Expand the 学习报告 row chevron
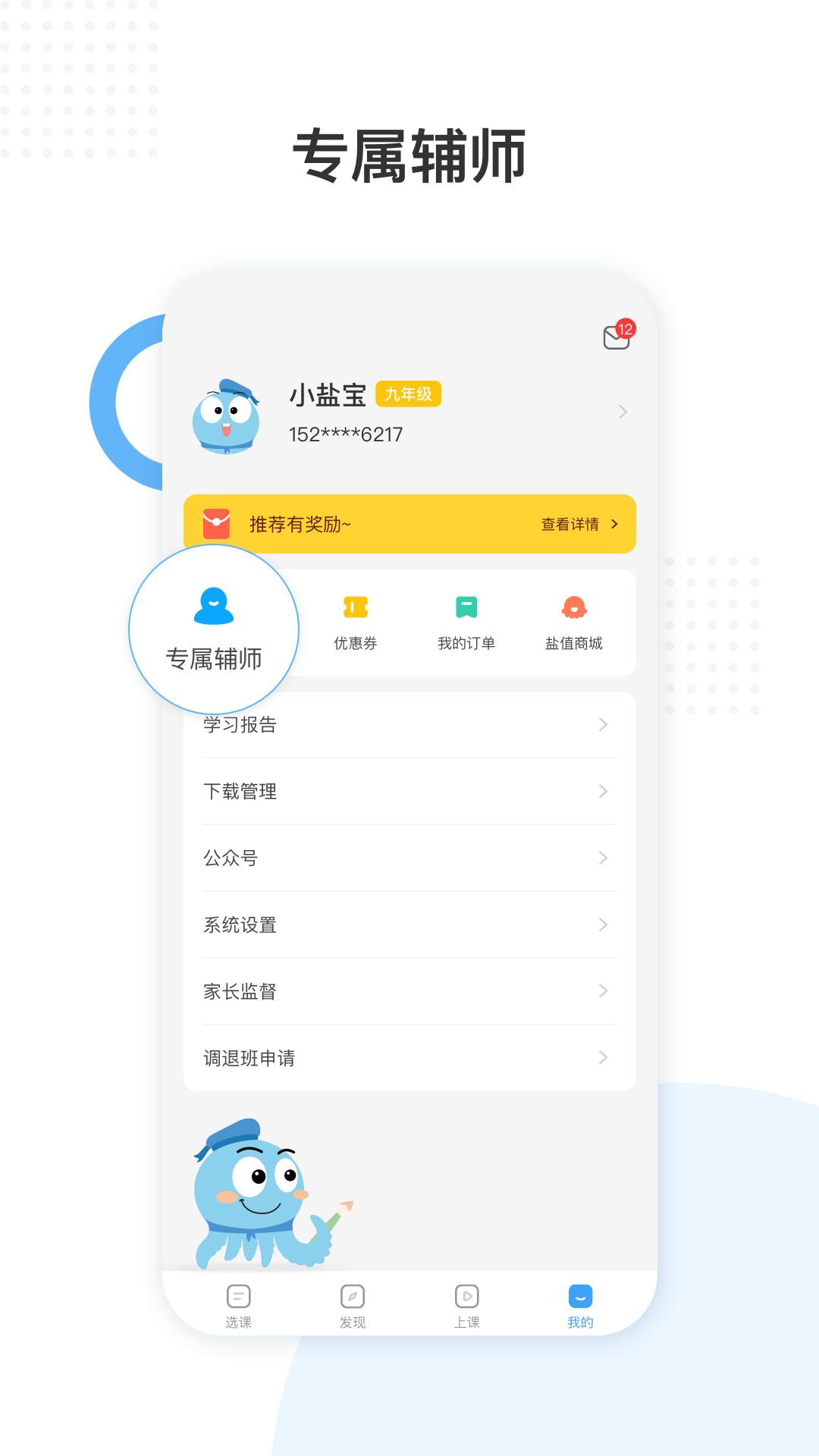The image size is (819, 1456). [x=603, y=725]
